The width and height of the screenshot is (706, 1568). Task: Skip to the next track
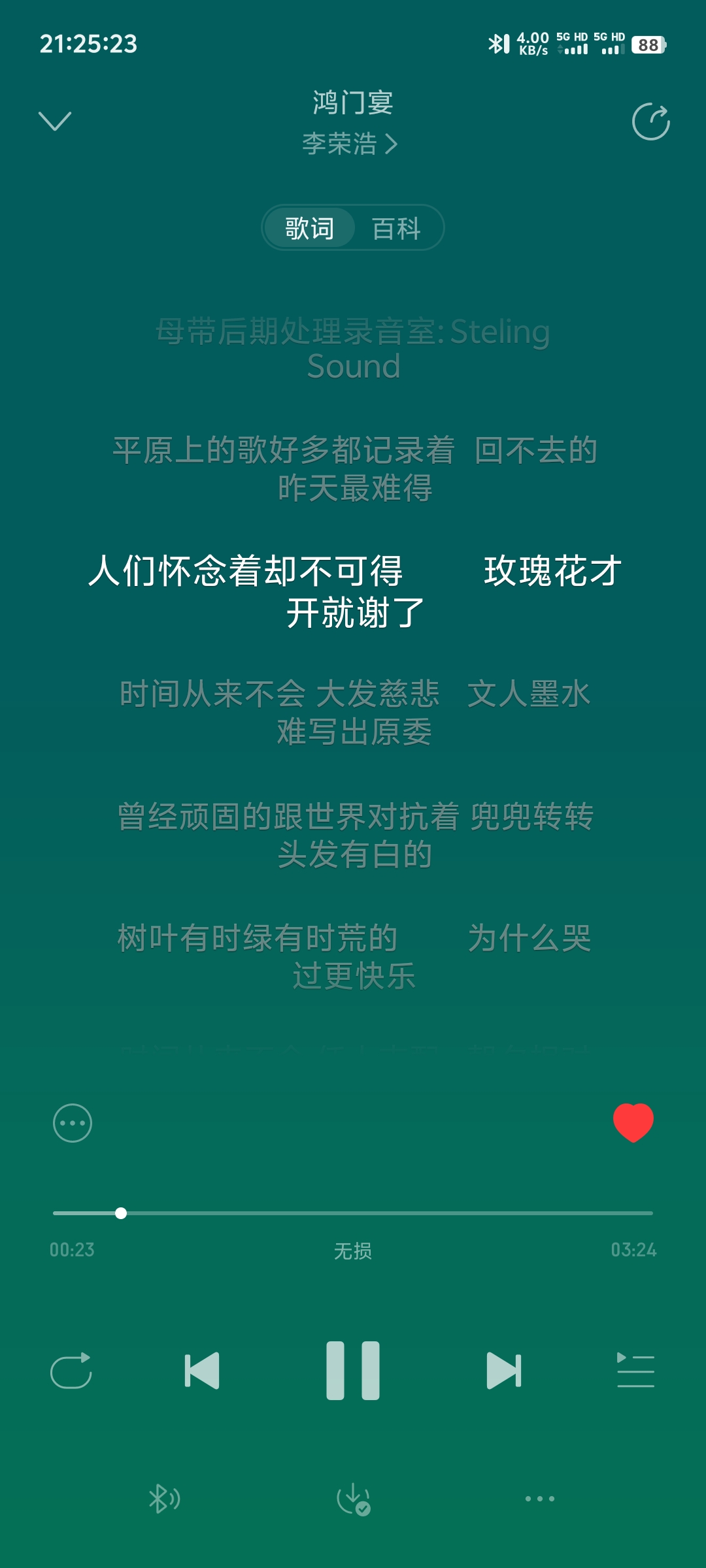(504, 1371)
